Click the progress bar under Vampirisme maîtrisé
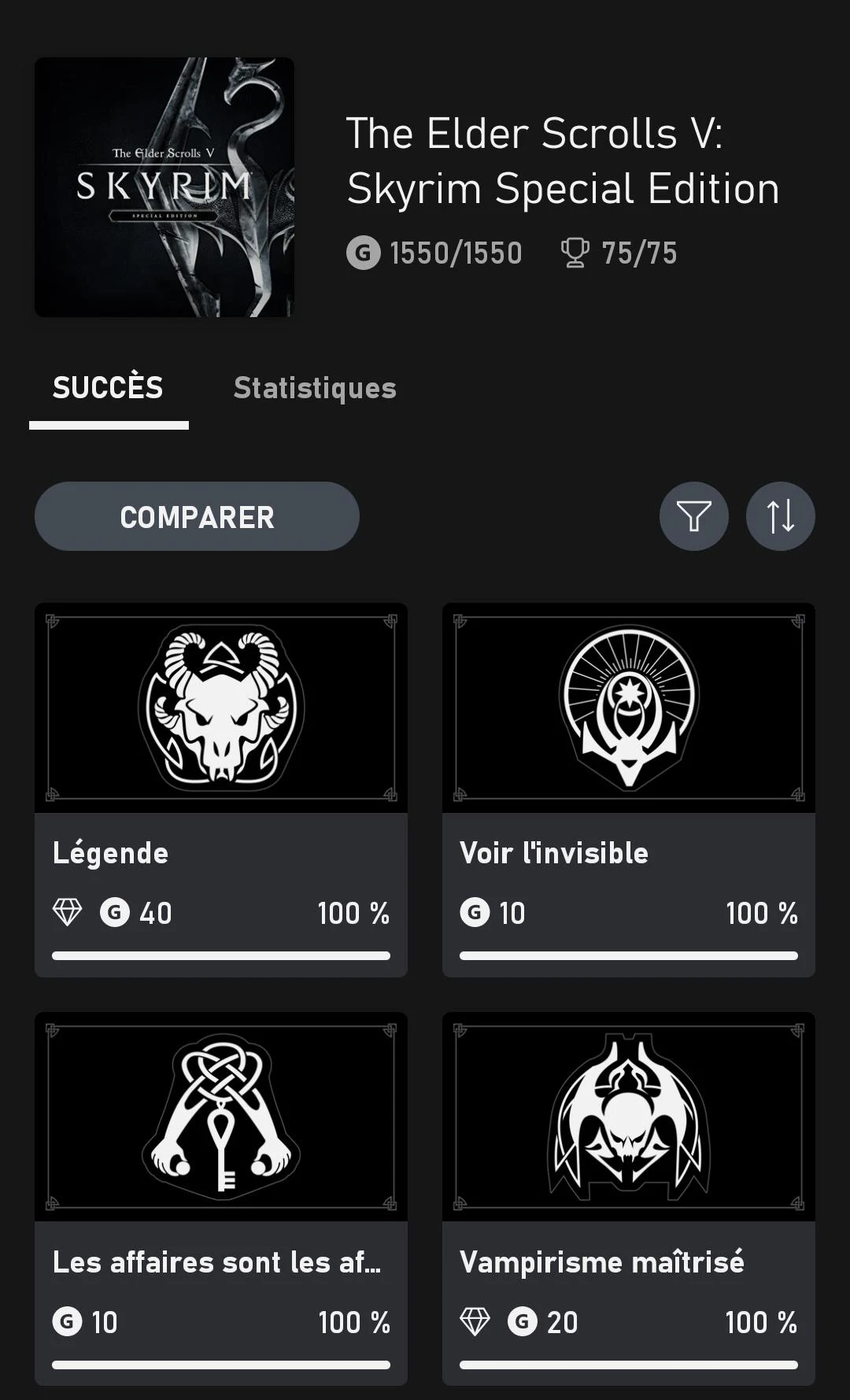 pyautogui.click(x=629, y=1364)
